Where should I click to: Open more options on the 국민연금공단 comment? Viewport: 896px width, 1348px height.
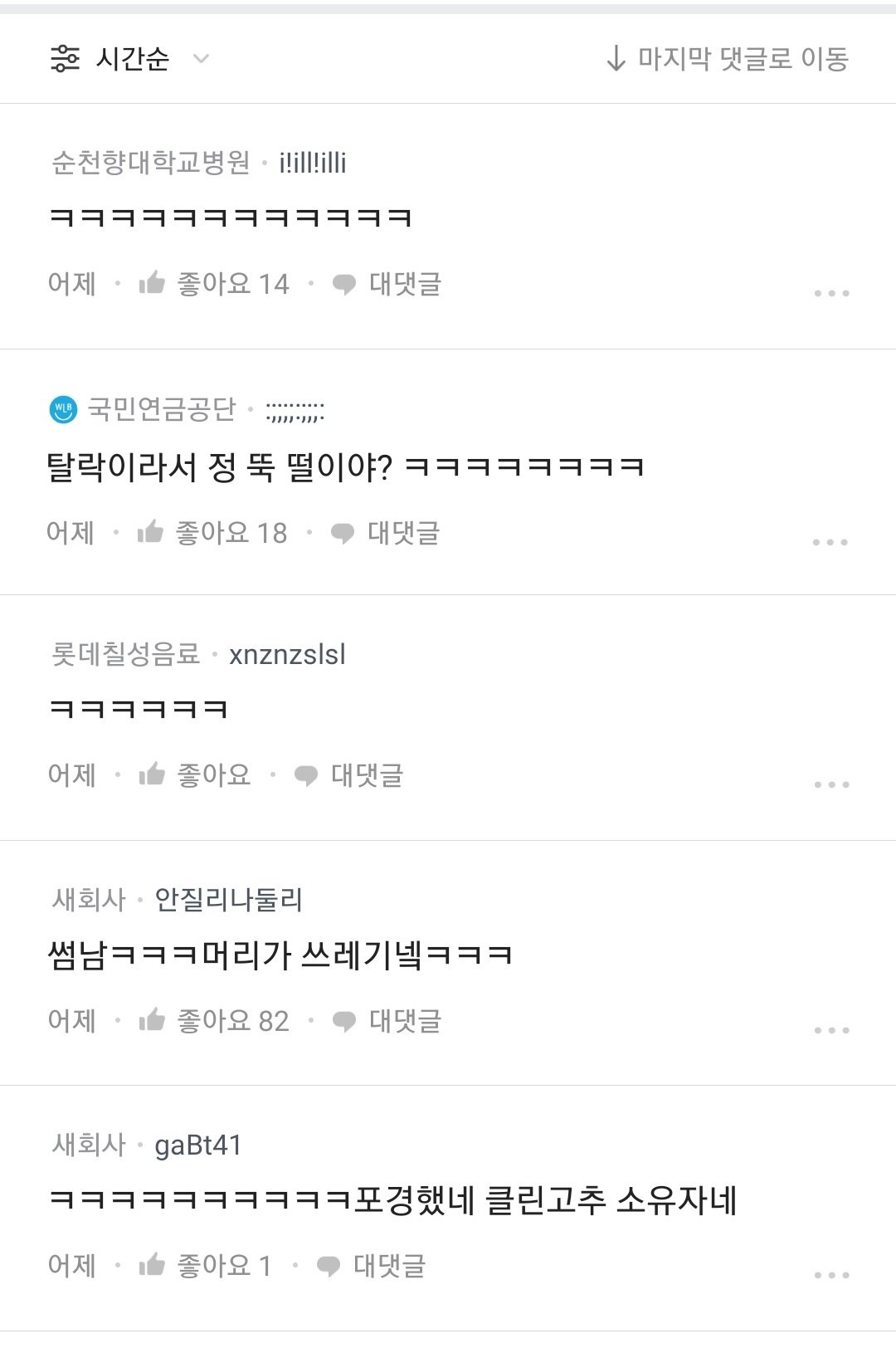pos(830,542)
